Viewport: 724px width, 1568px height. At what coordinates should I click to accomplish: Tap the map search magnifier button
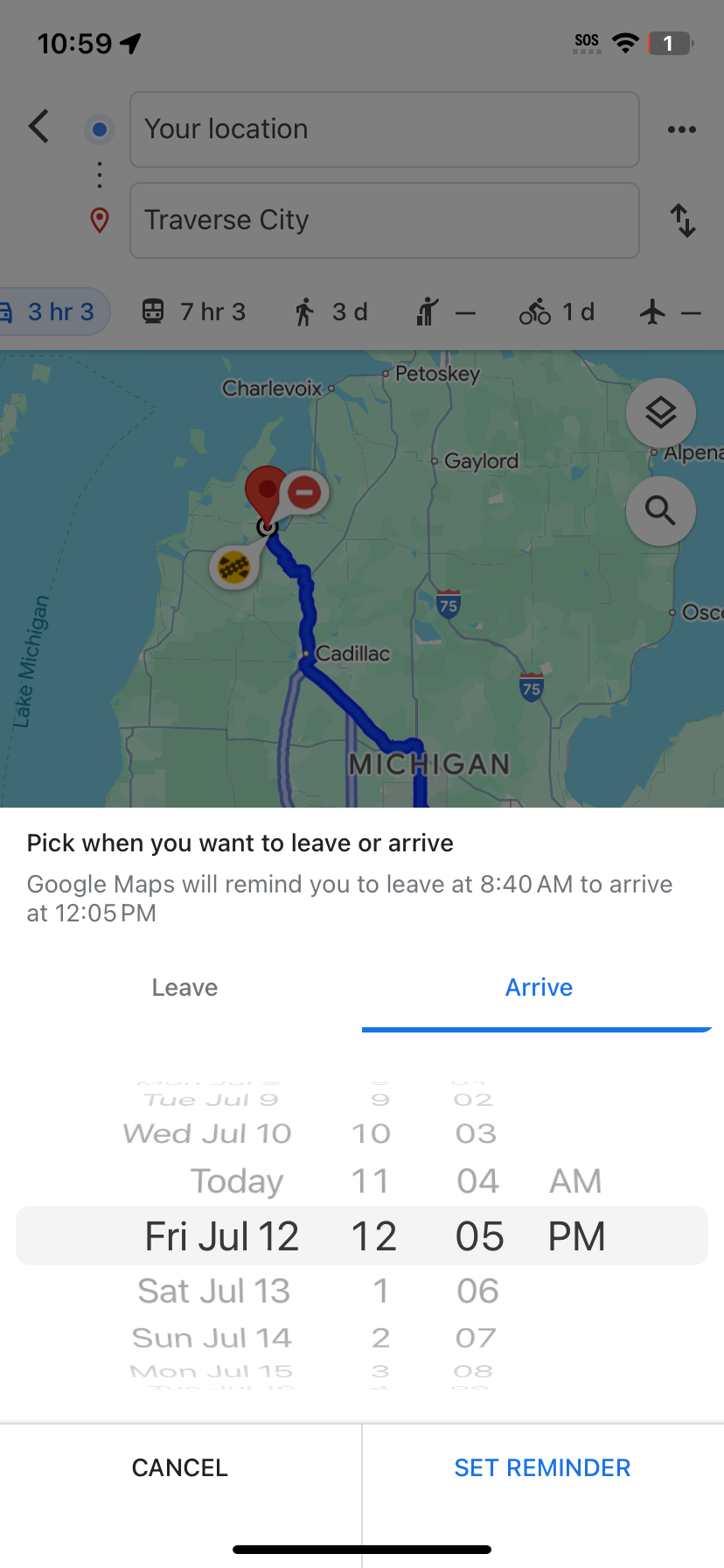[661, 511]
